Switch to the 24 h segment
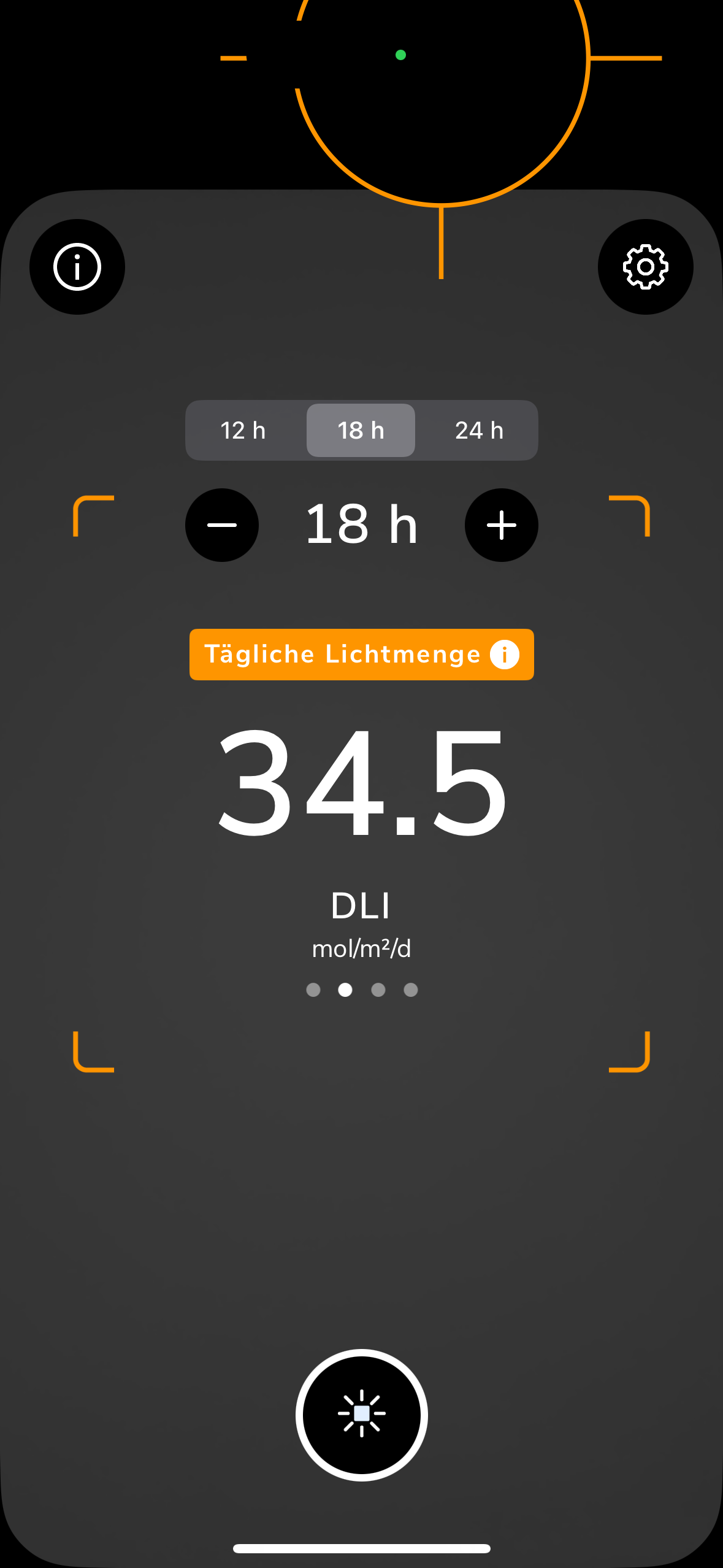Screen dimensions: 723x1568 tap(479, 430)
